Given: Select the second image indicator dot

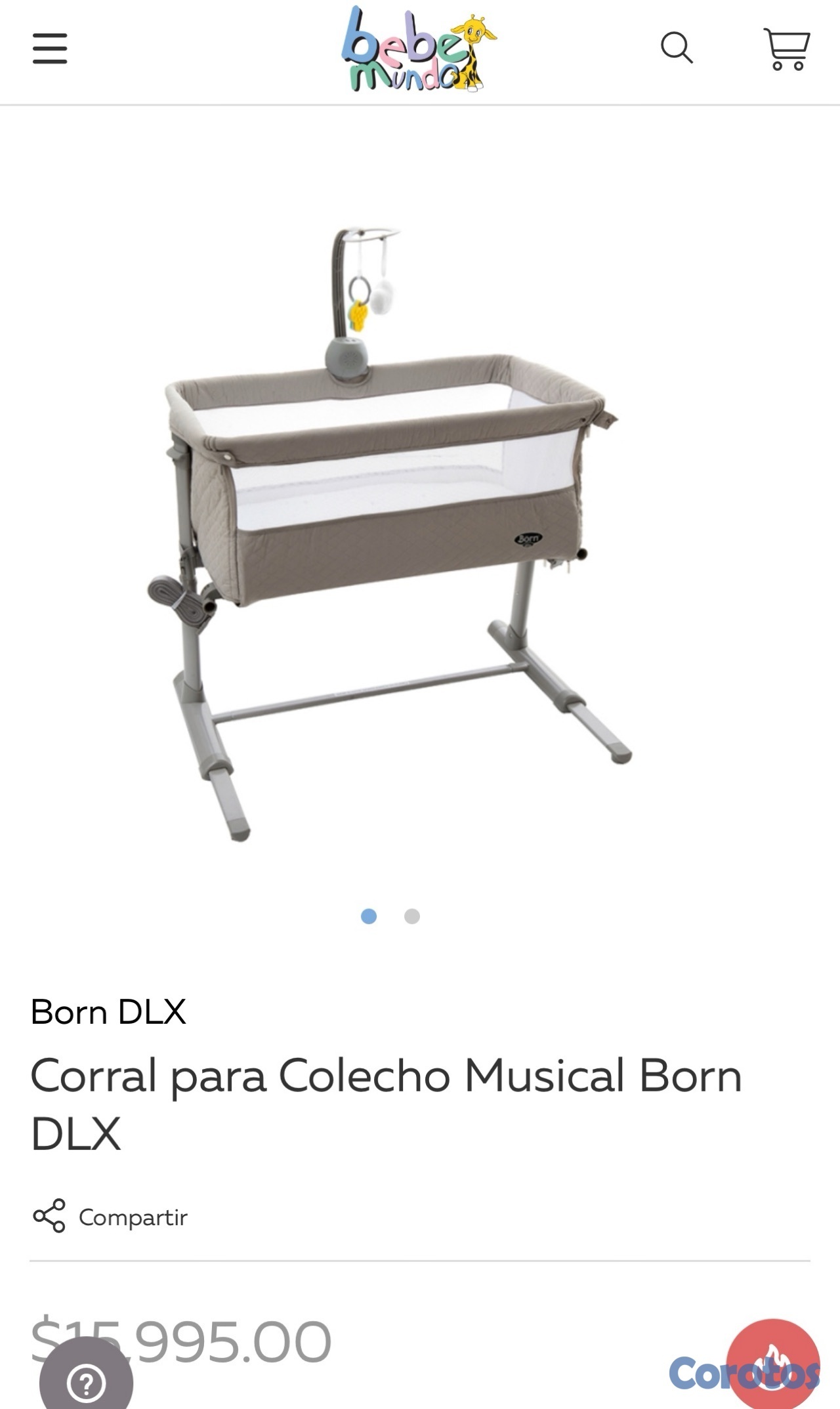Looking at the screenshot, I should (x=411, y=916).
